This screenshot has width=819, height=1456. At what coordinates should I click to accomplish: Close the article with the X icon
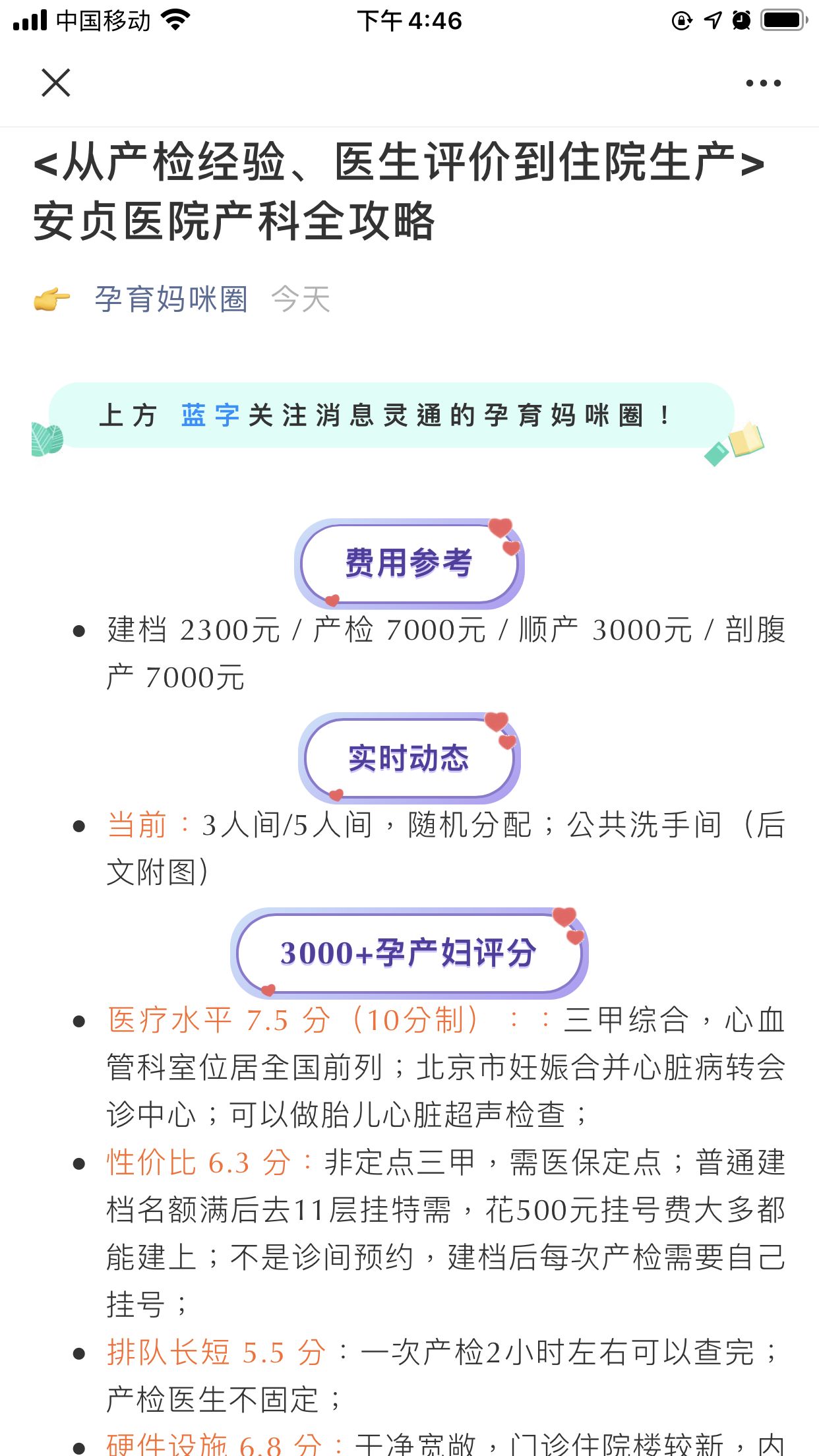55,83
